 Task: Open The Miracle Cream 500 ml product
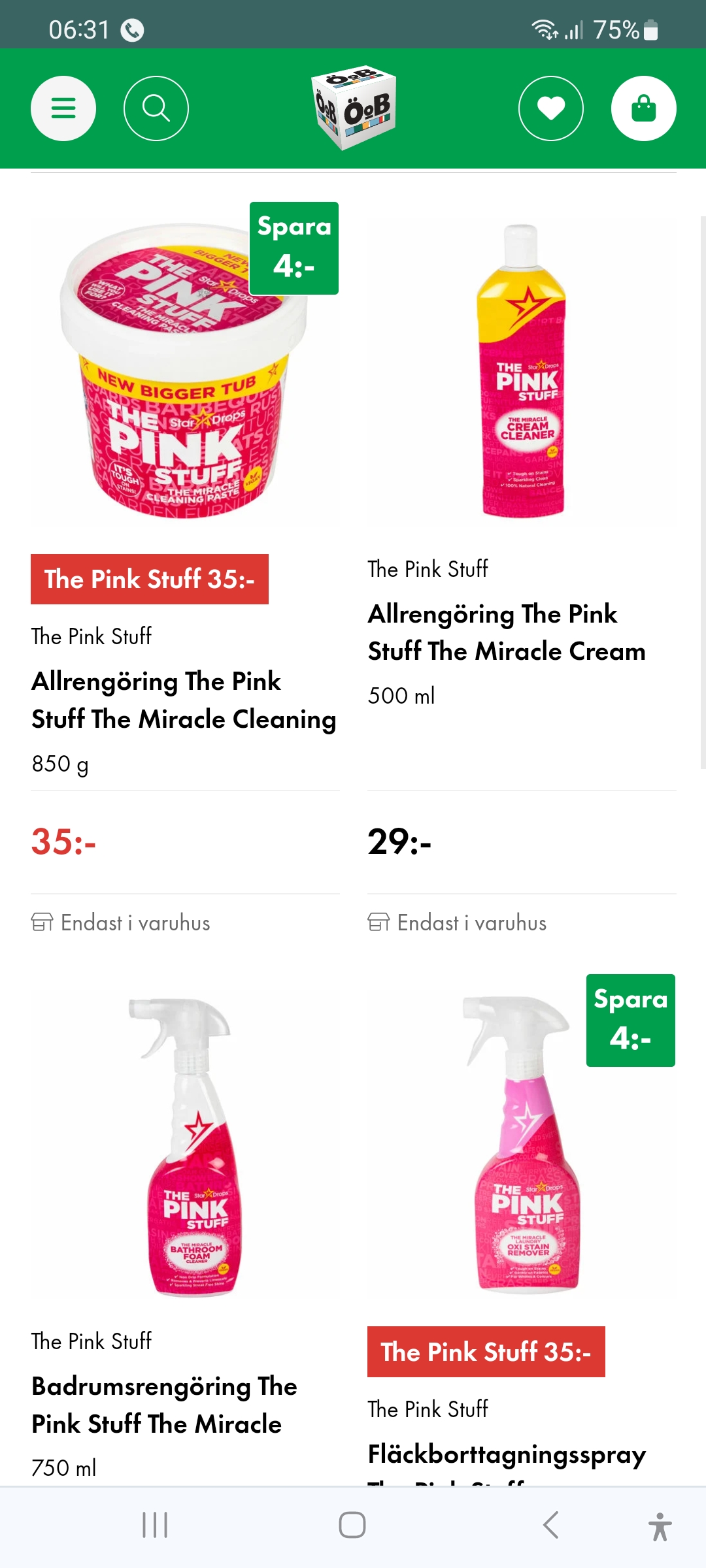coord(507,632)
